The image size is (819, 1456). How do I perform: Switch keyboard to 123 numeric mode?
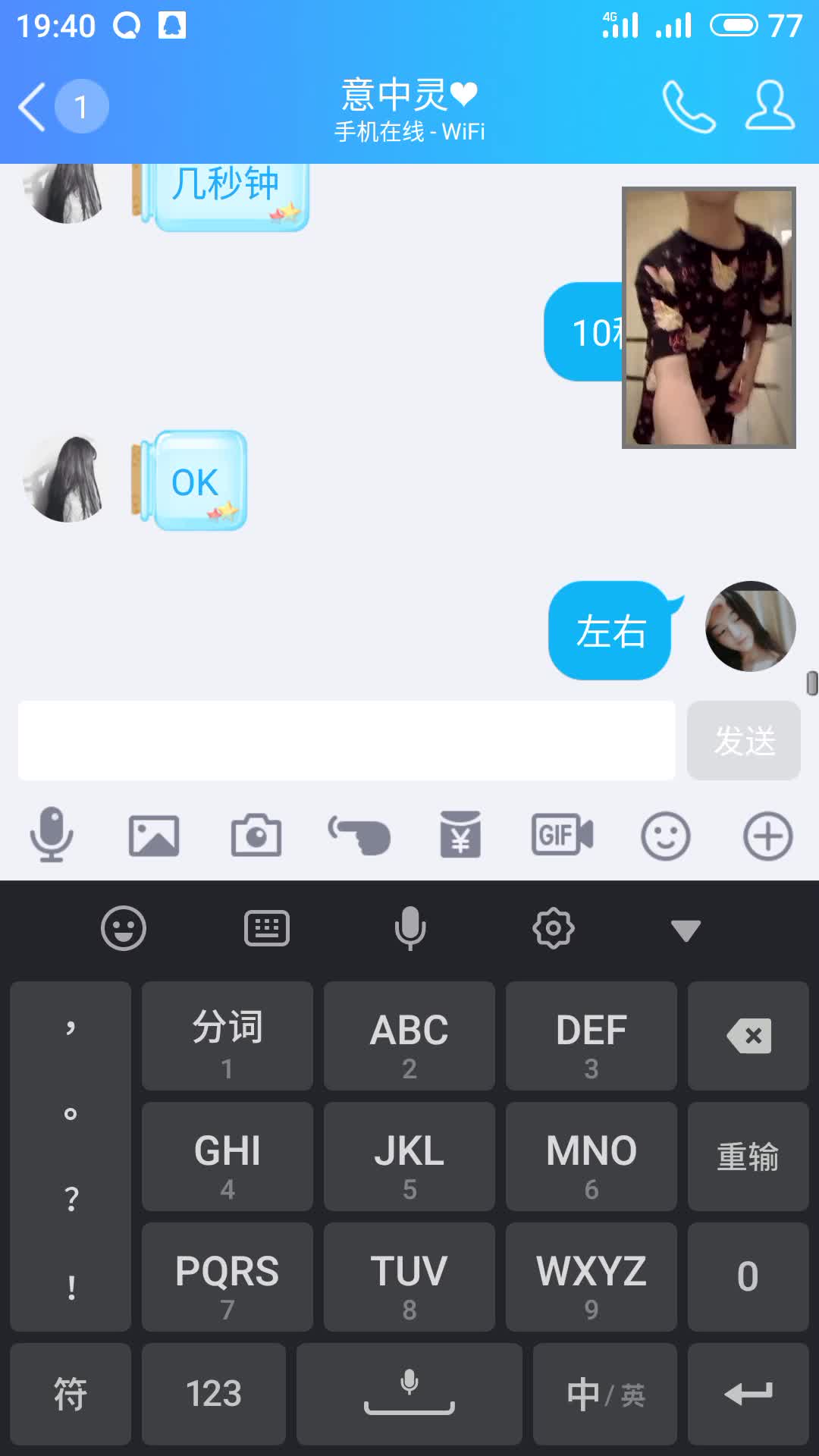coord(214,1394)
